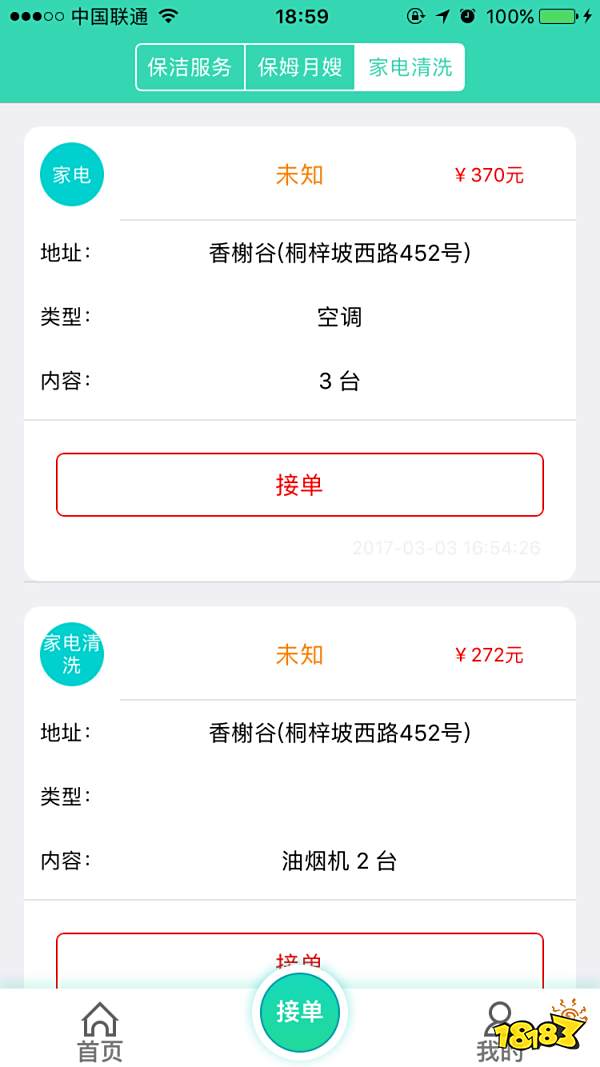Accept the ¥370 空调 order with 接单
This screenshot has height=1067, width=600.
(300, 485)
